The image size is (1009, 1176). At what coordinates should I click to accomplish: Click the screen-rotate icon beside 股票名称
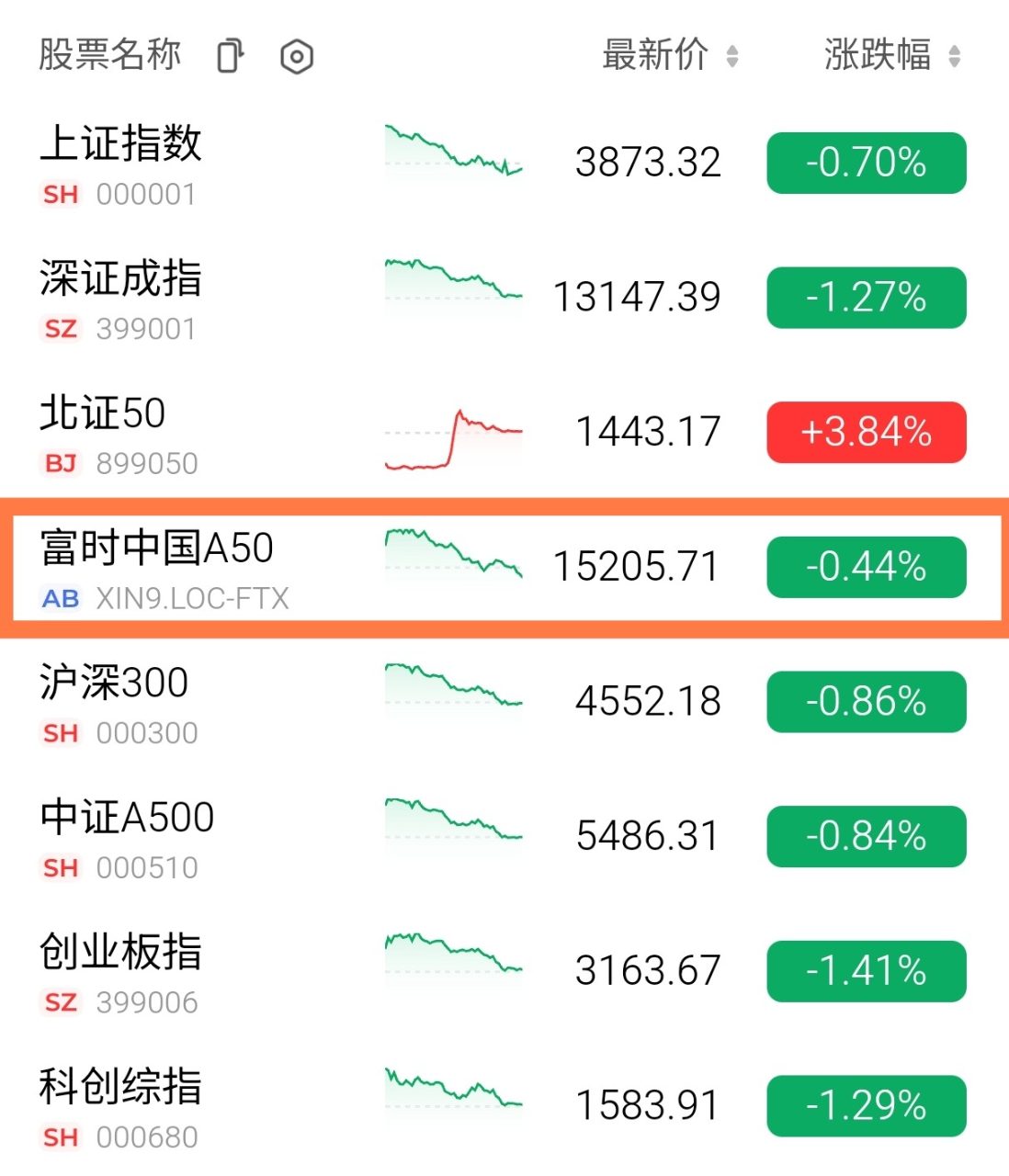click(x=231, y=56)
